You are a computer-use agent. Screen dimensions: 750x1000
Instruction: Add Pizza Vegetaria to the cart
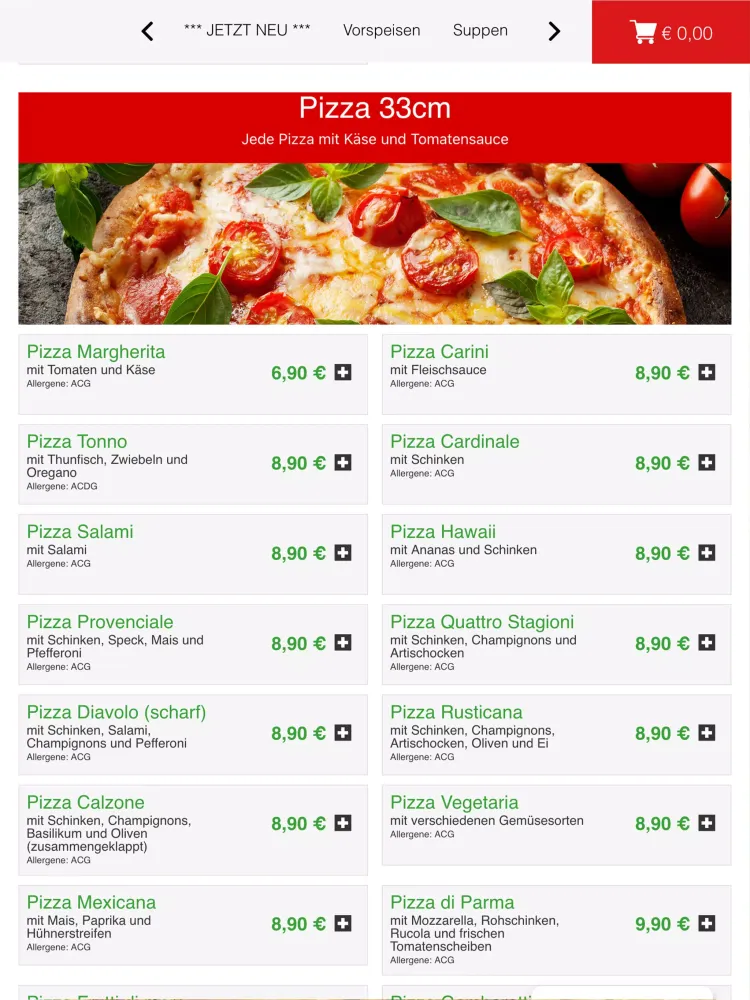point(707,823)
